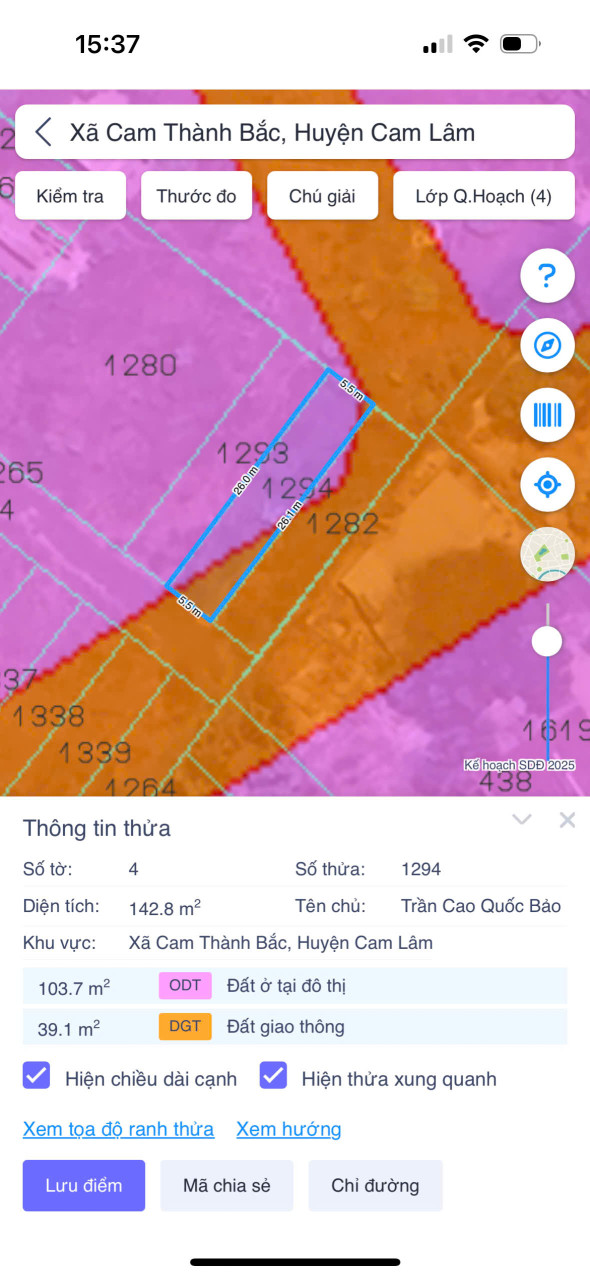Viewport: 590px width, 1278px height.
Task: Open the Xem hướng link
Action: pyautogui.click(x=289, y=1129)
